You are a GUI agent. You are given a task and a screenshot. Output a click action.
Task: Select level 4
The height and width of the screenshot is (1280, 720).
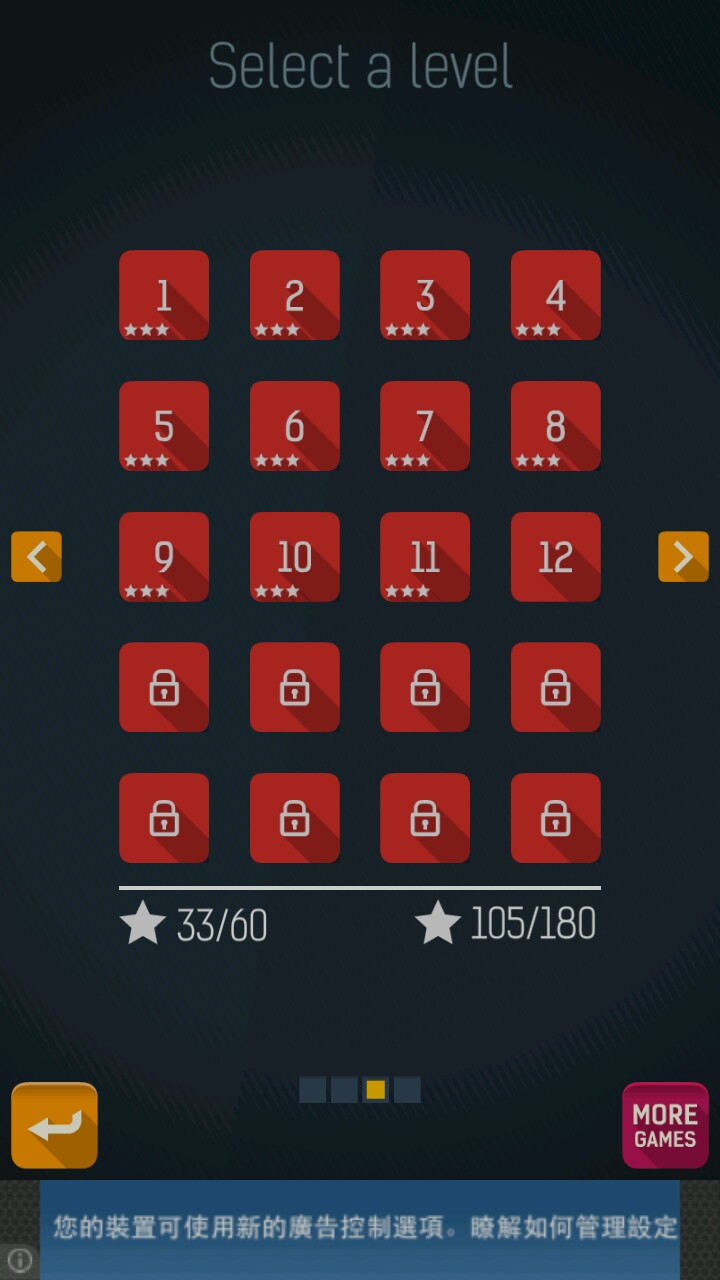click(556, 295)
